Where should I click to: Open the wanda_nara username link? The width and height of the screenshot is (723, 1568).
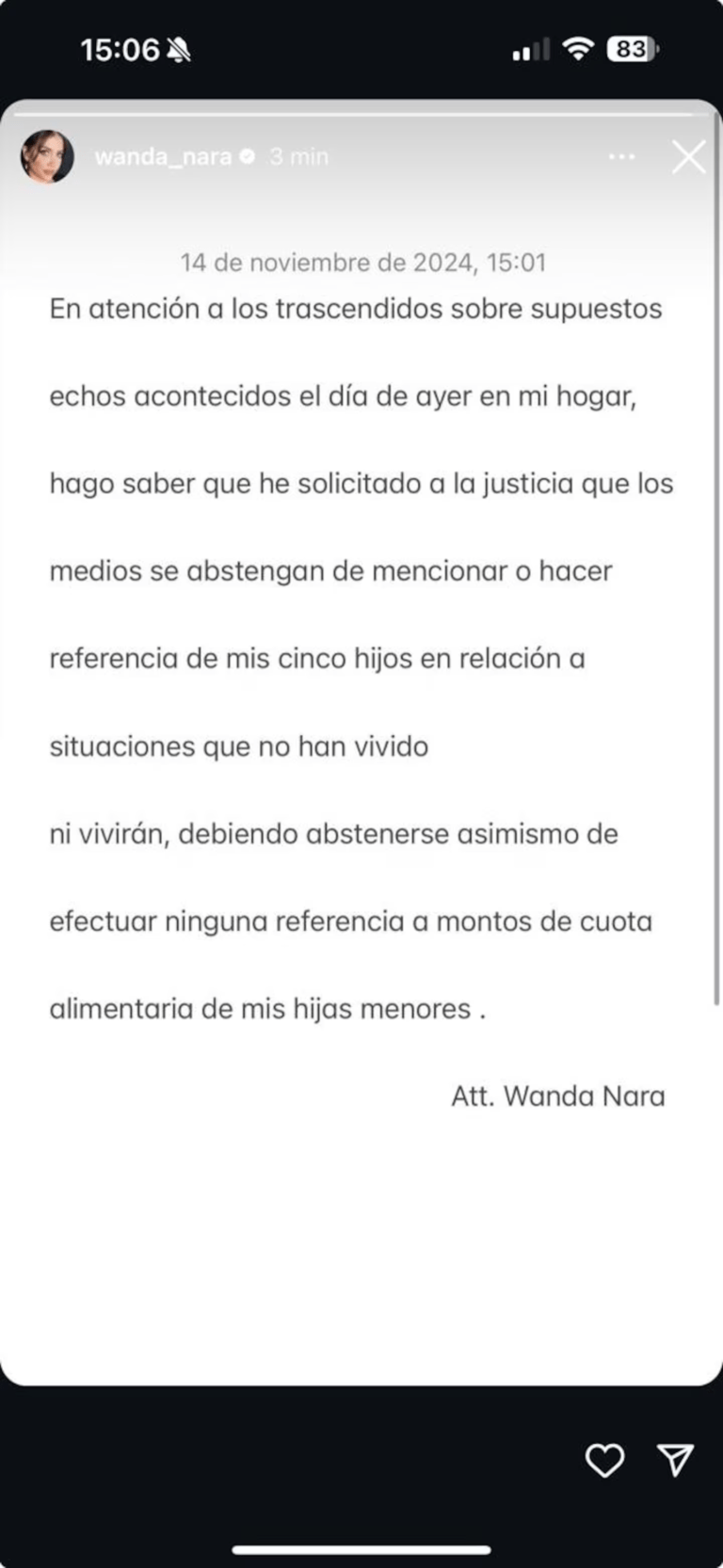click(x=163, y=156)
